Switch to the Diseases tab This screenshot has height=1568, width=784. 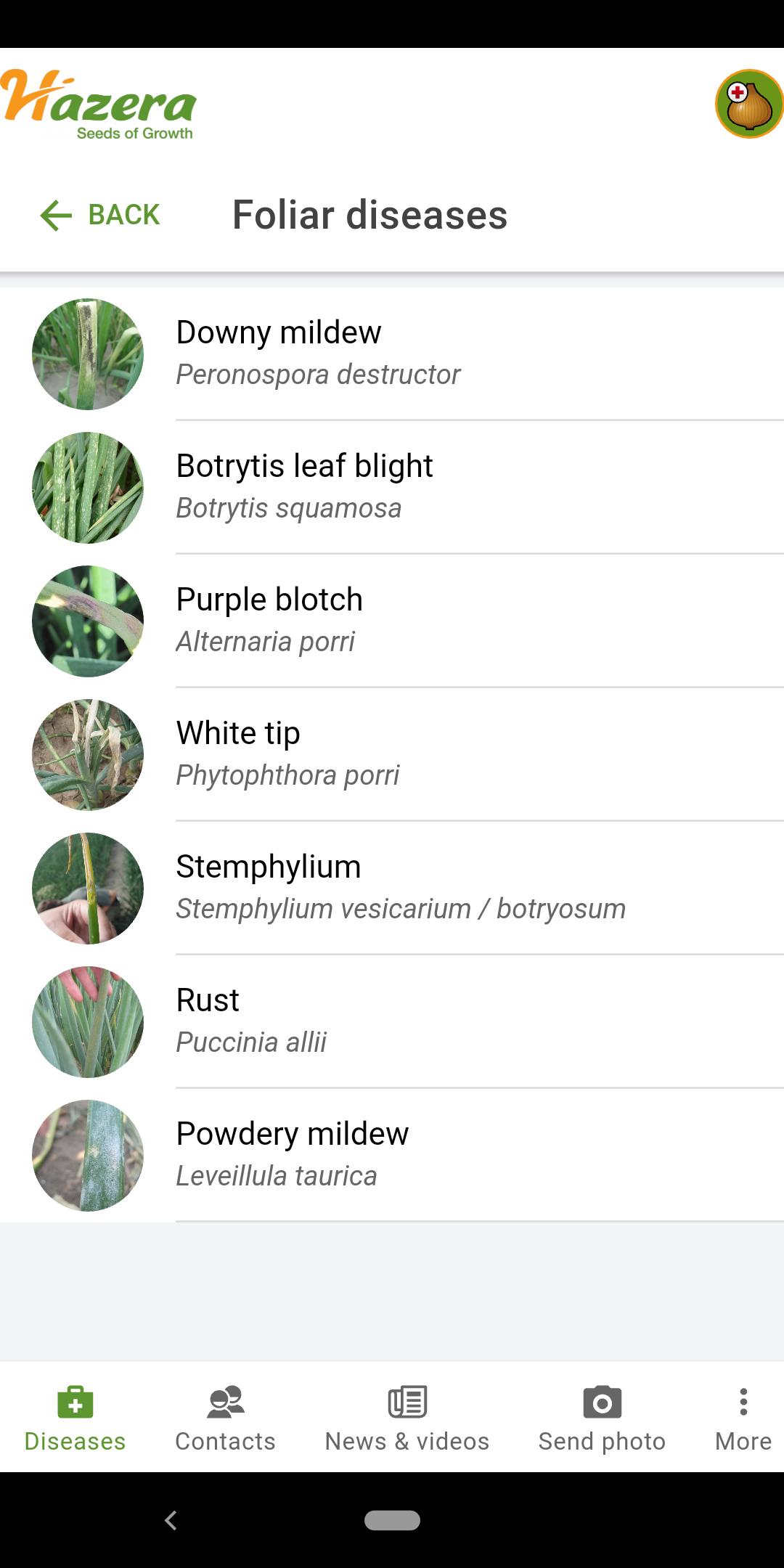pyautogui.click(x=75, y=1418)
